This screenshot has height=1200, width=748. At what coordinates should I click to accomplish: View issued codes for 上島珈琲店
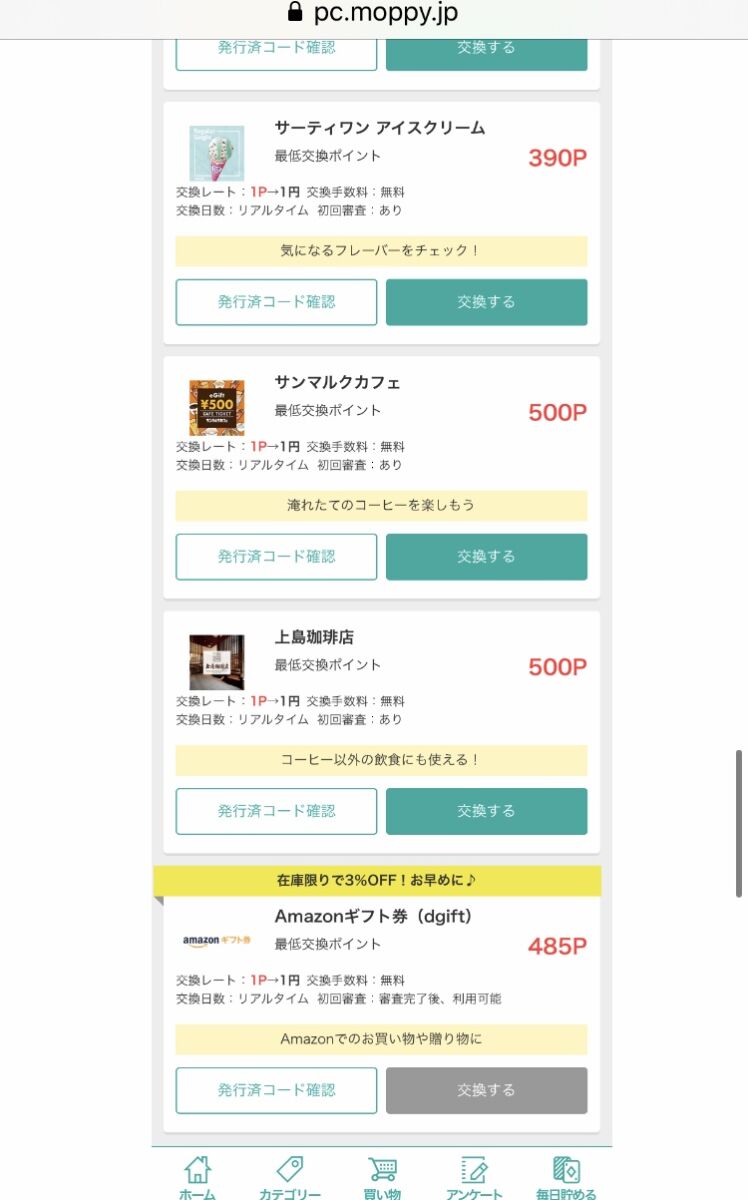point(276,811)
